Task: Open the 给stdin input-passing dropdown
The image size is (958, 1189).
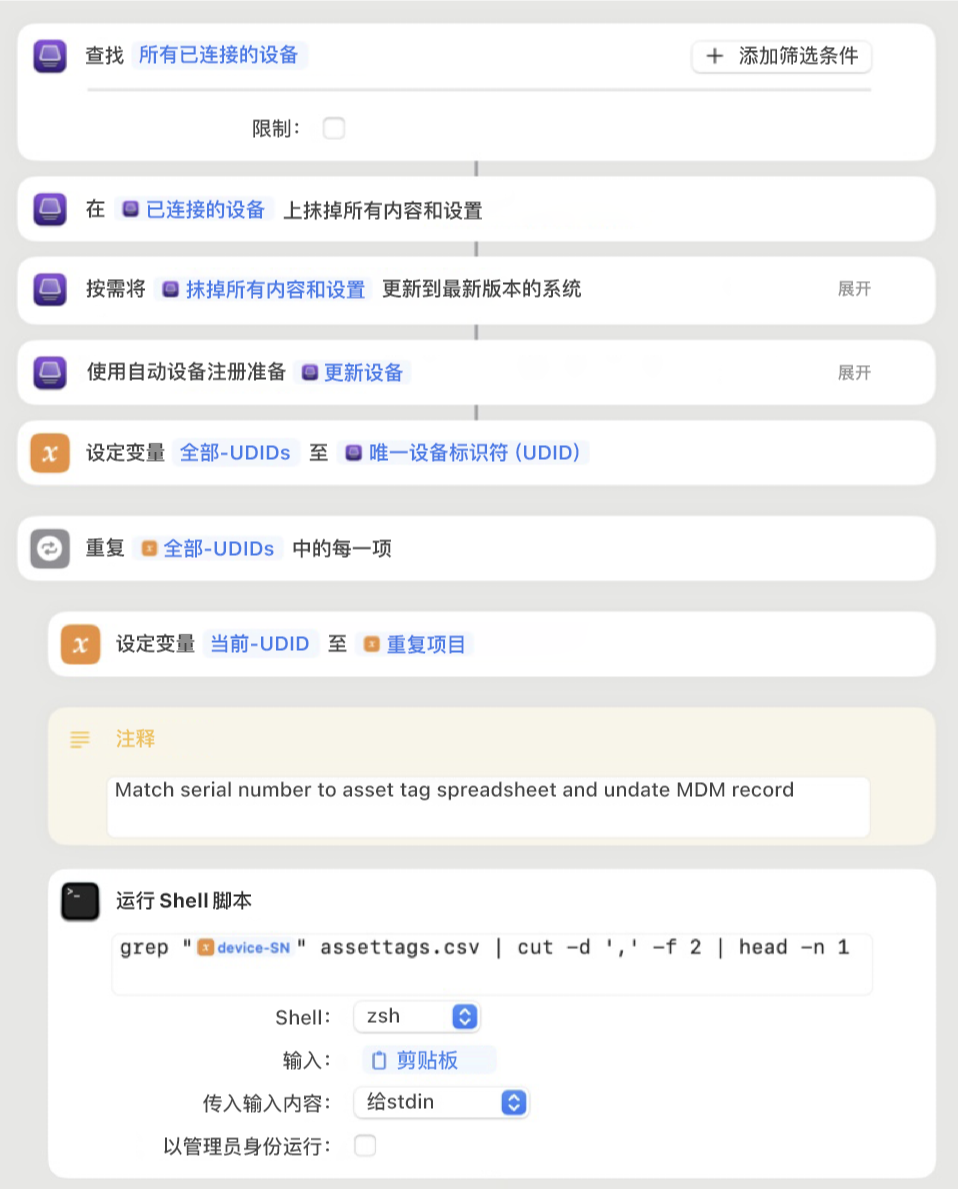Action: tap(440, 1103)
